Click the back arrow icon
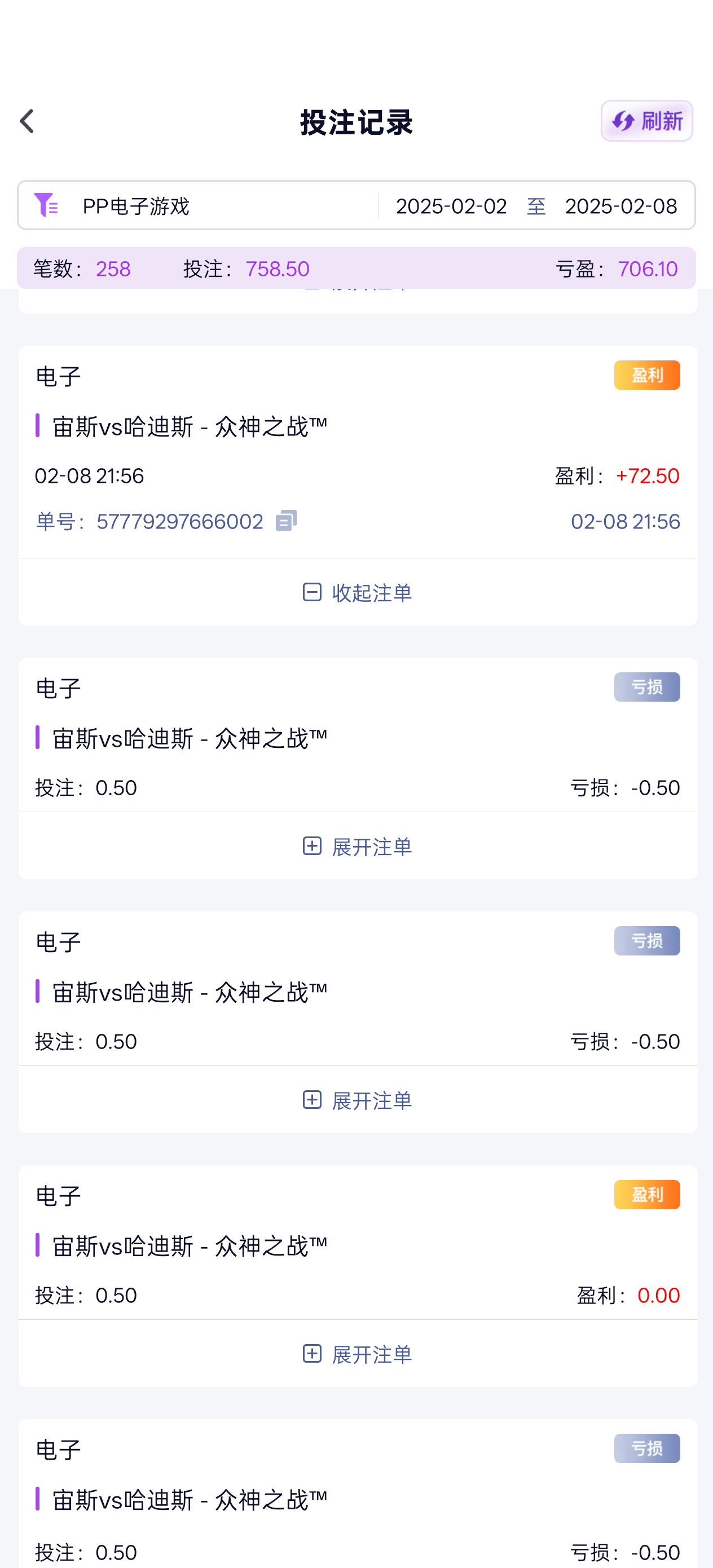Image resolution: width=713 pixels, height=1568 pixels. 27,121
